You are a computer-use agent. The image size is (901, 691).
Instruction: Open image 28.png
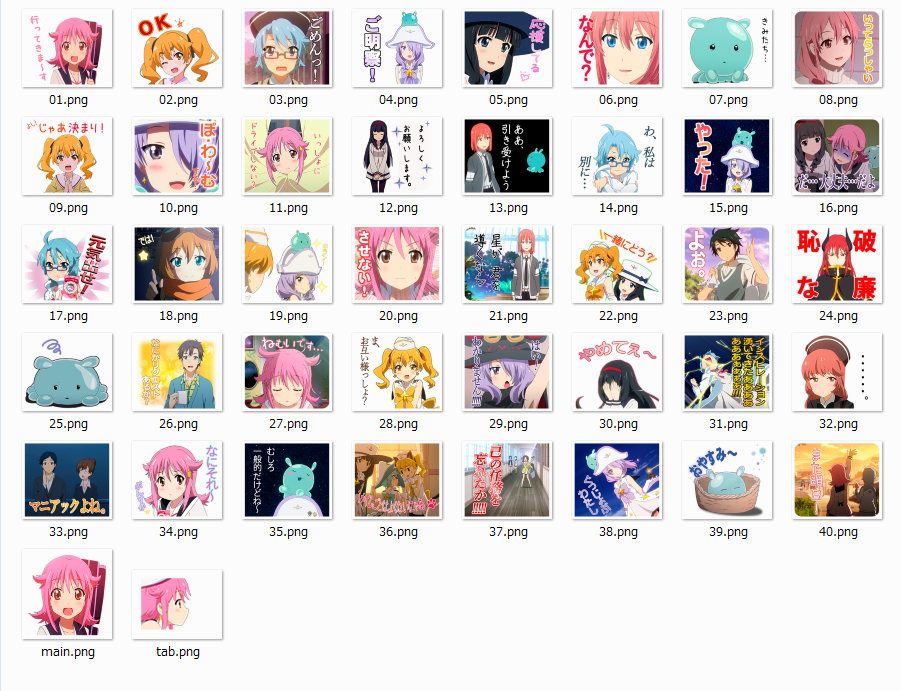(397, 372)
